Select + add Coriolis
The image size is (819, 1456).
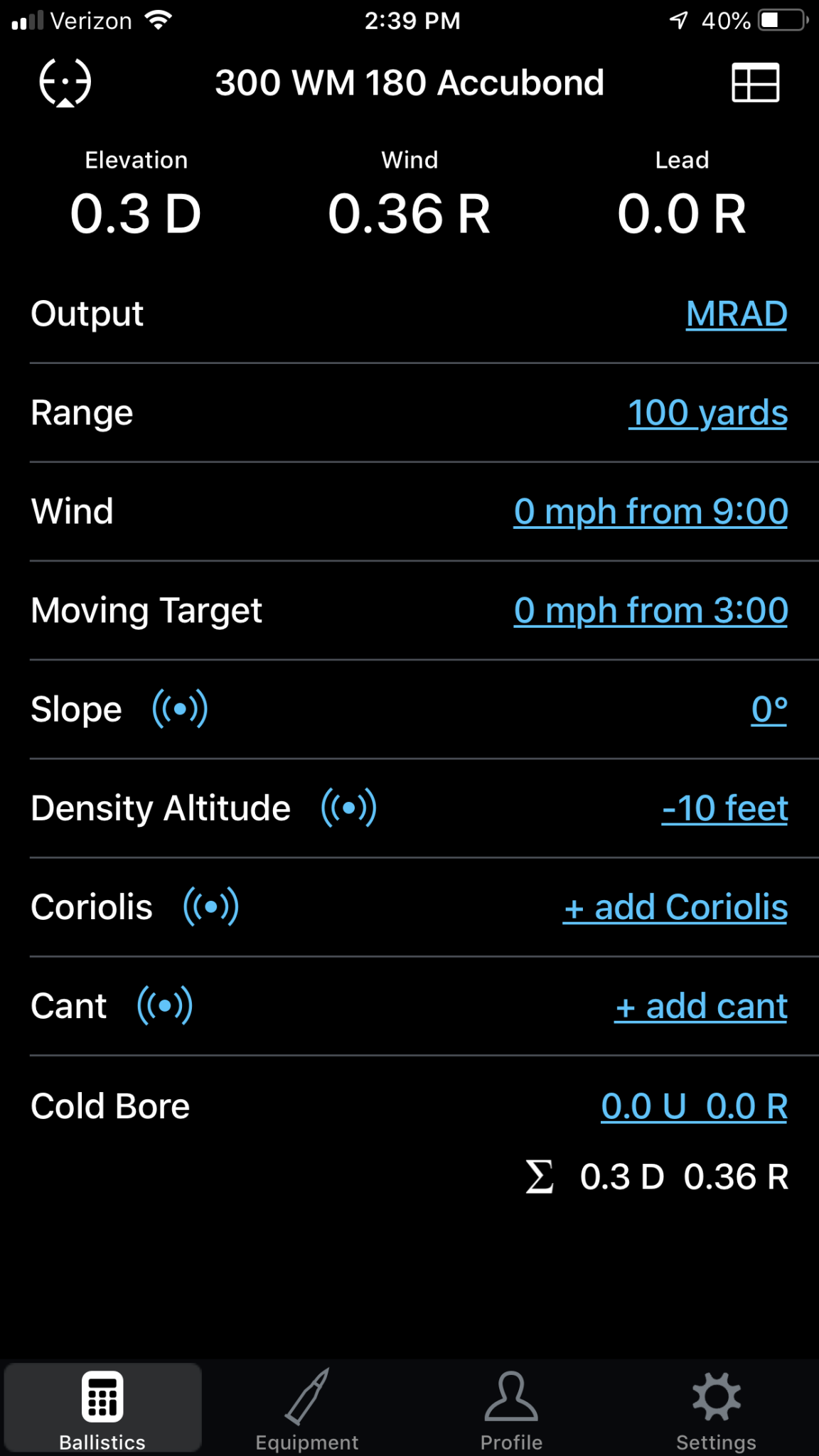[675, 907]
